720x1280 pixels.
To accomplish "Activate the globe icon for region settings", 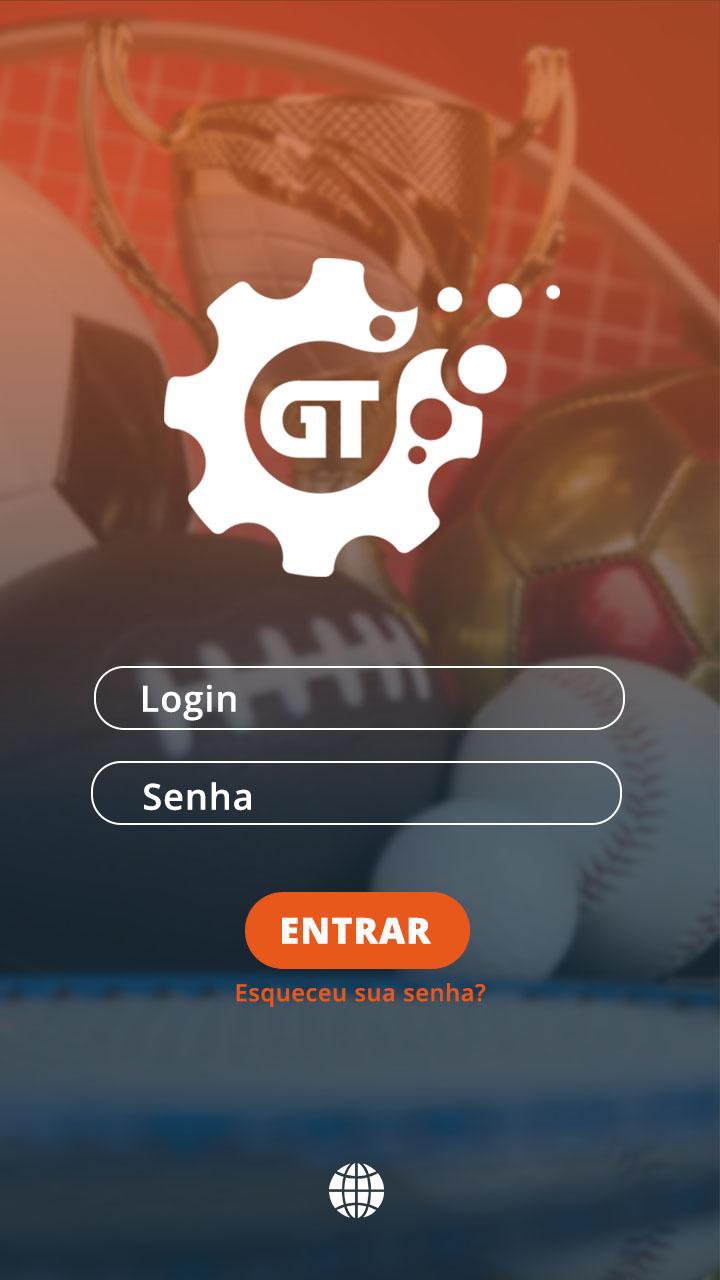I will pyautogui.click(x=359, y=1190).
